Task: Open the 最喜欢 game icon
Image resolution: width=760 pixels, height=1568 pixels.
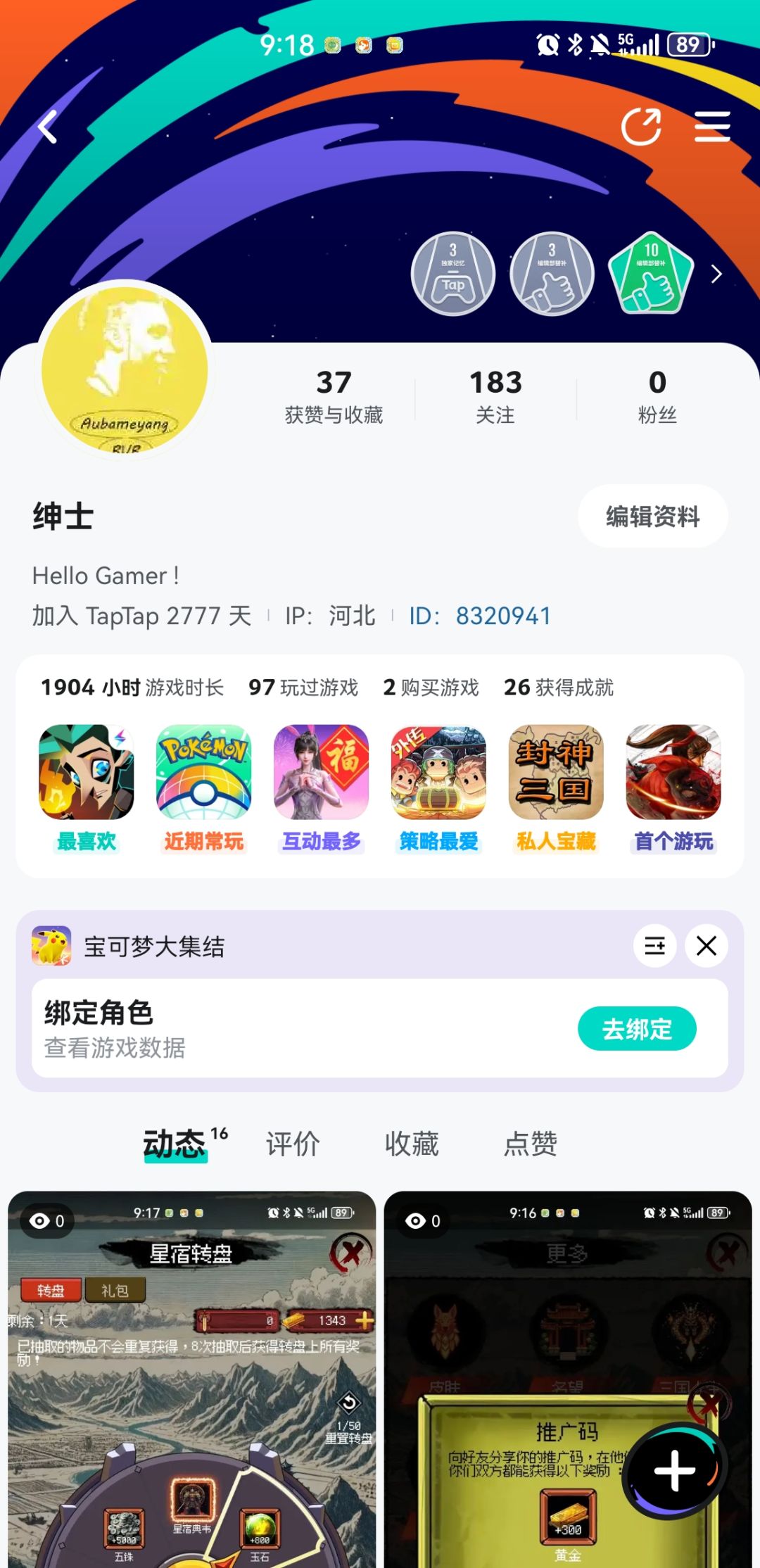Action: 87,773
